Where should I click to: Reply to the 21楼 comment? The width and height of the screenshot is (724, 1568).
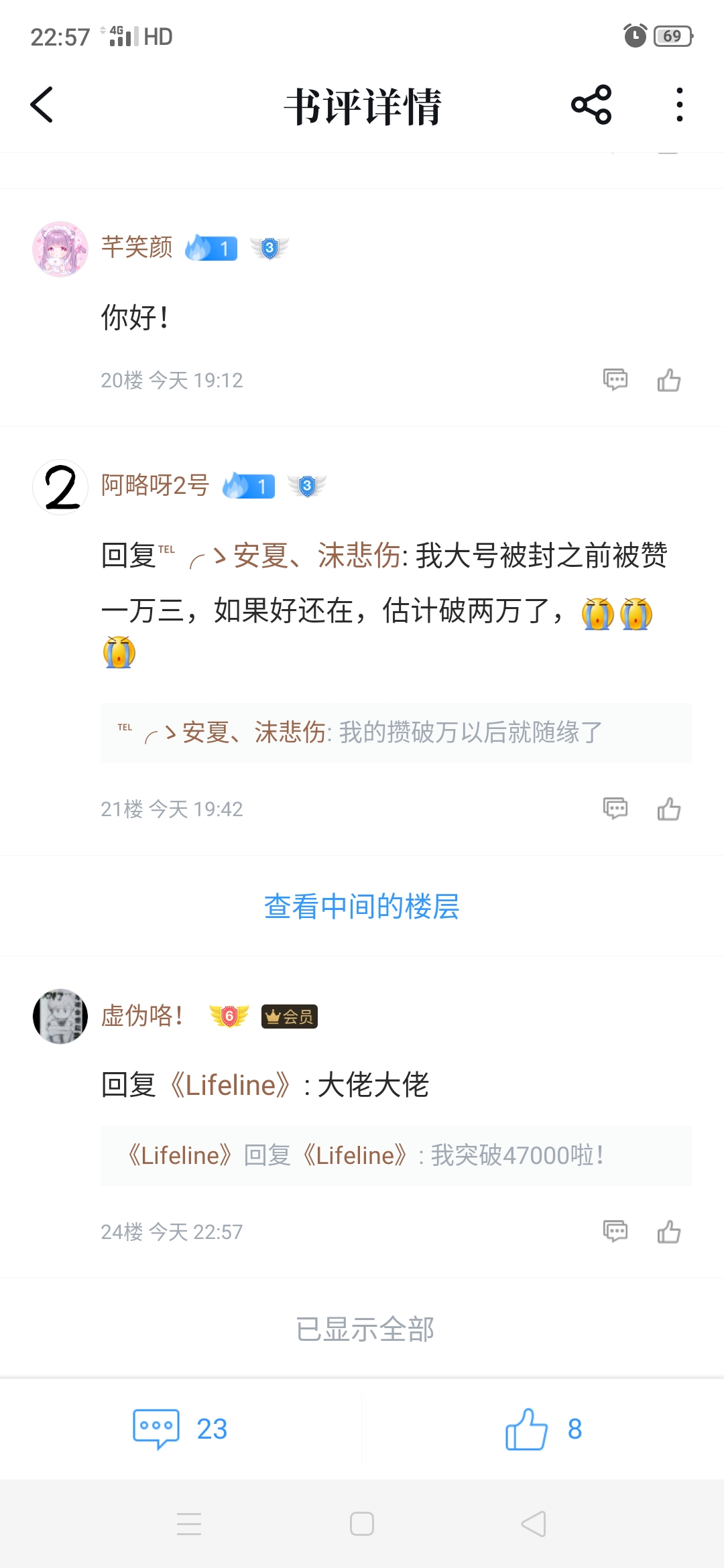pyautogui.click(x=615, y=809)
